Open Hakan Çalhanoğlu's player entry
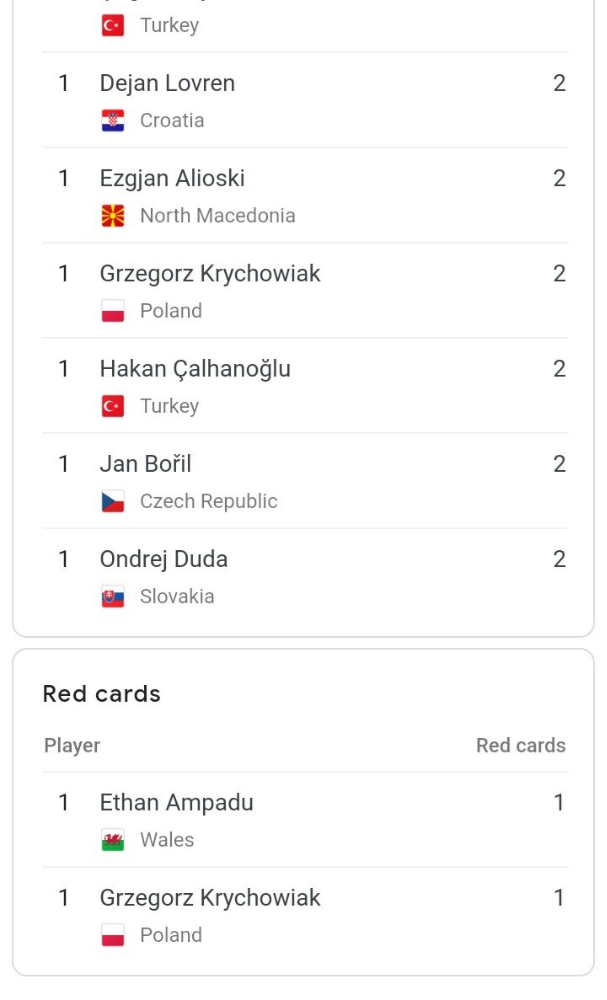The image size is (607, 1000). pyautogui.click(x=195, y=369)
